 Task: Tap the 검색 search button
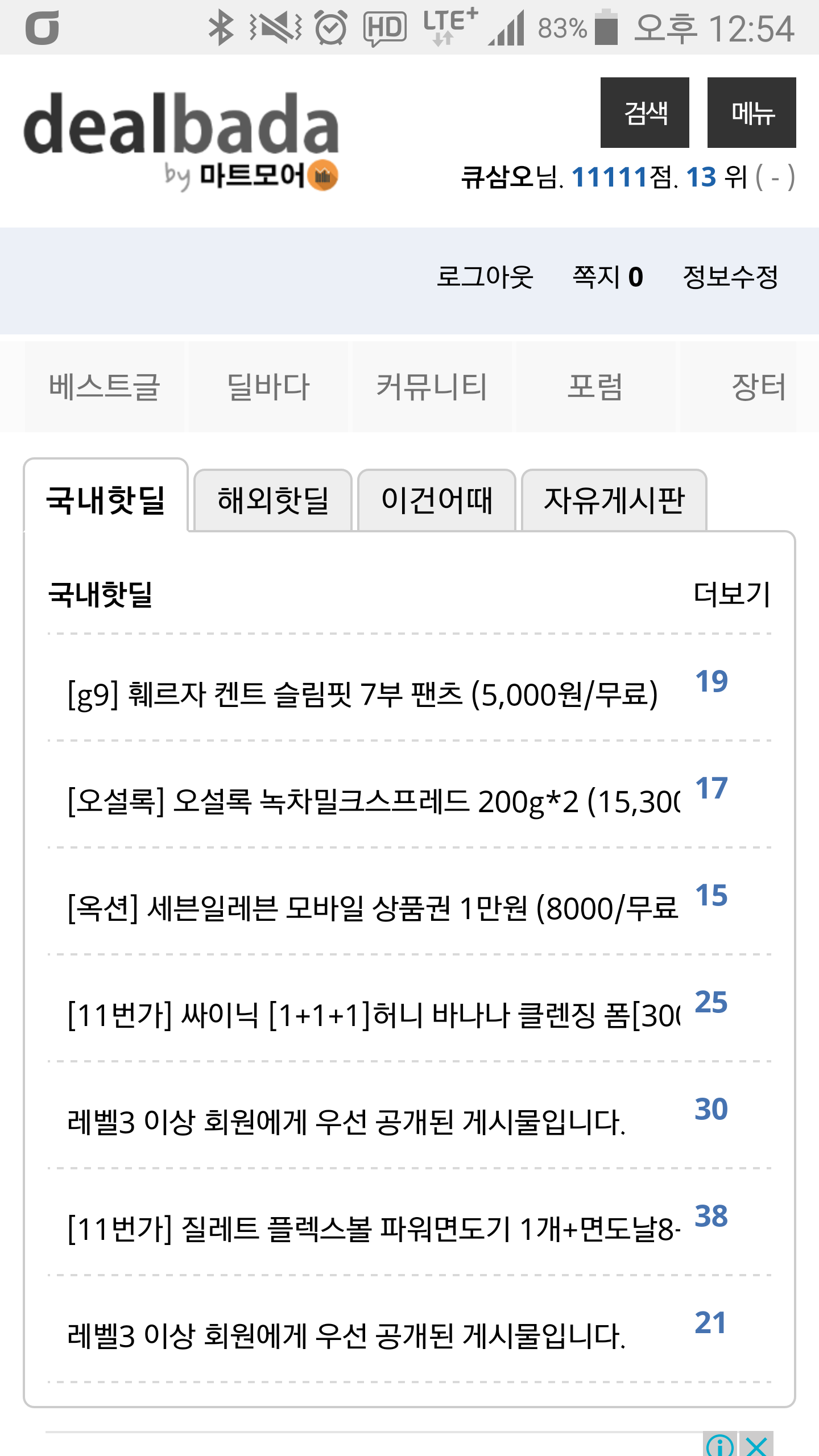644,113
